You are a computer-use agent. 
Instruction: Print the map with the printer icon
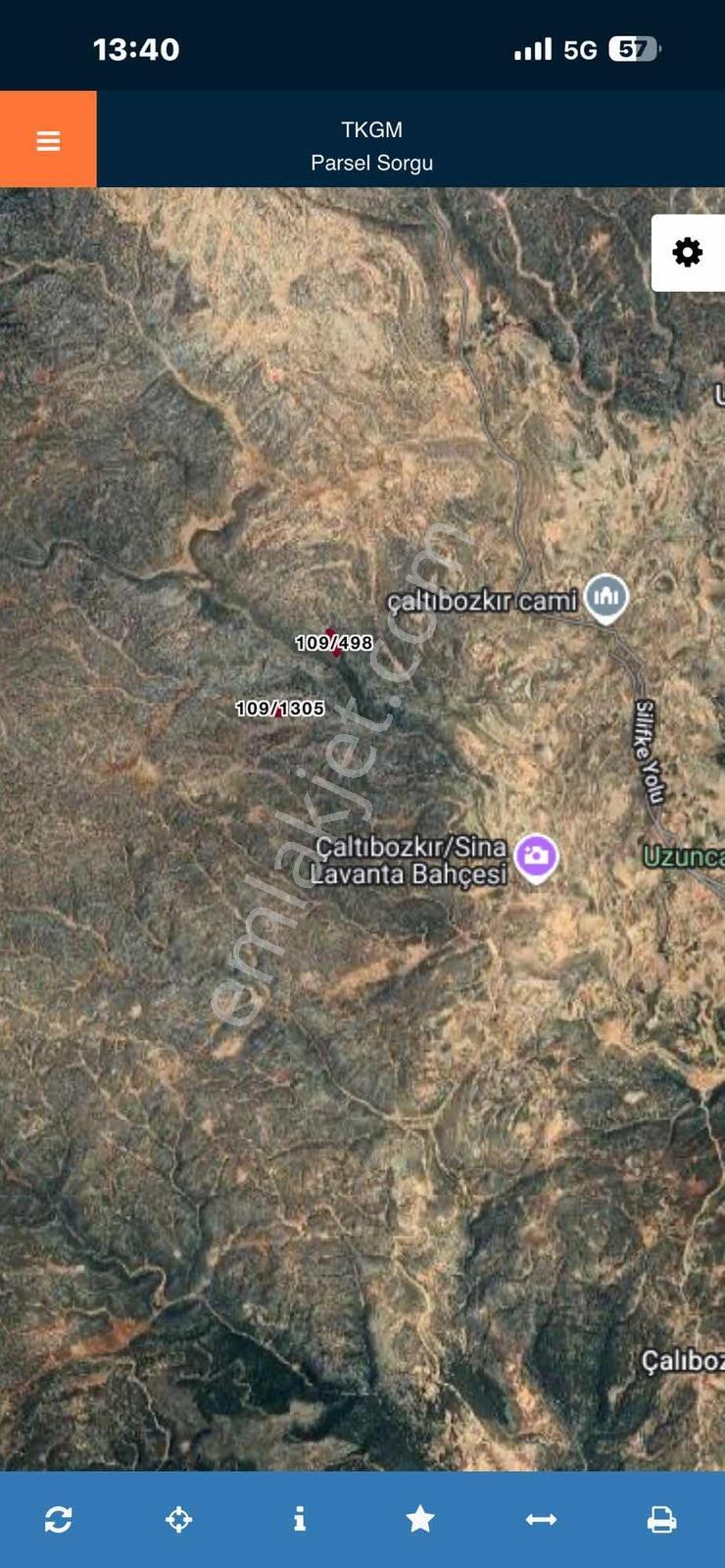point(662,1519)
